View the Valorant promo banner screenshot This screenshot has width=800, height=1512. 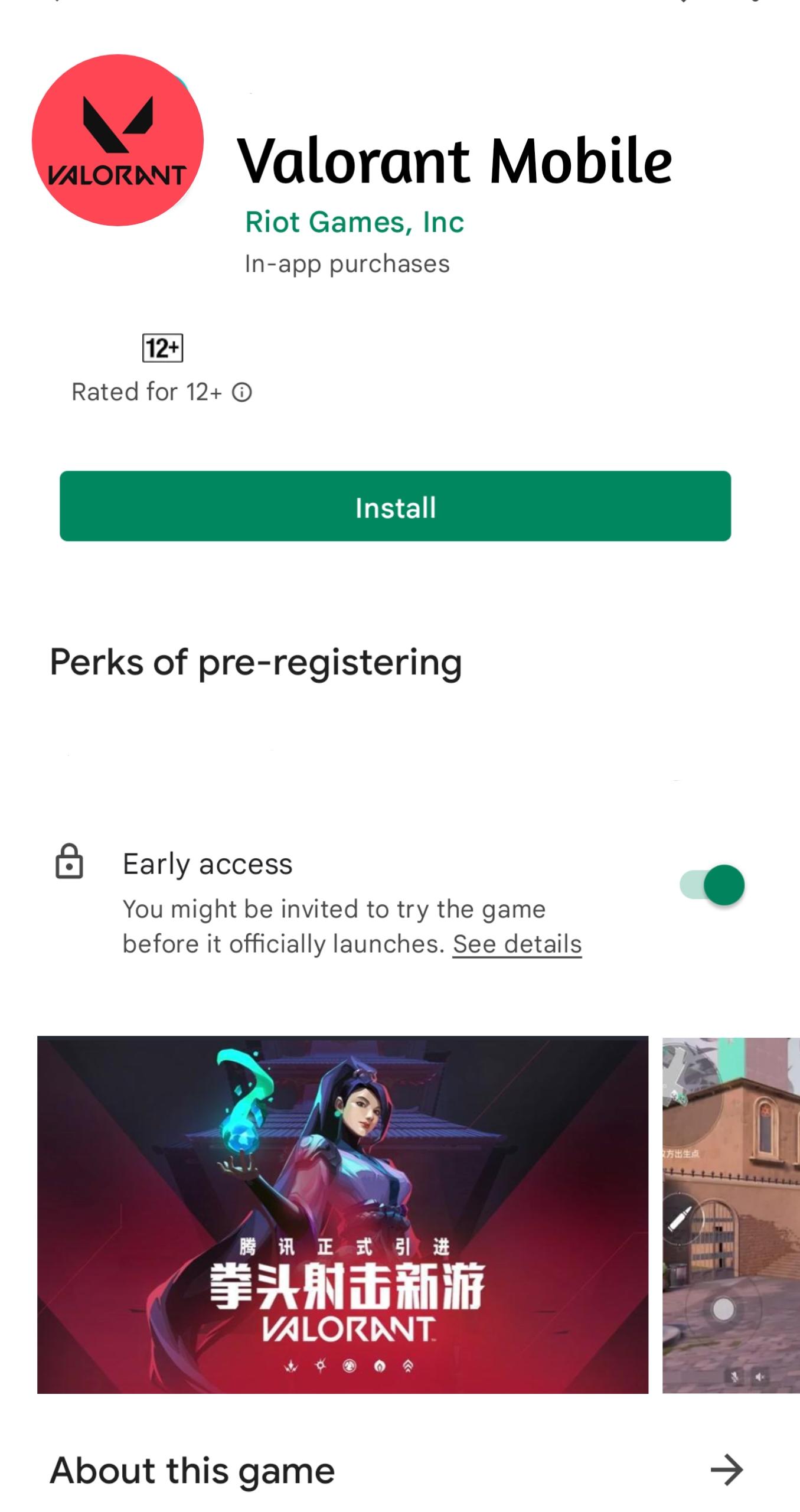pos(342,1214)
